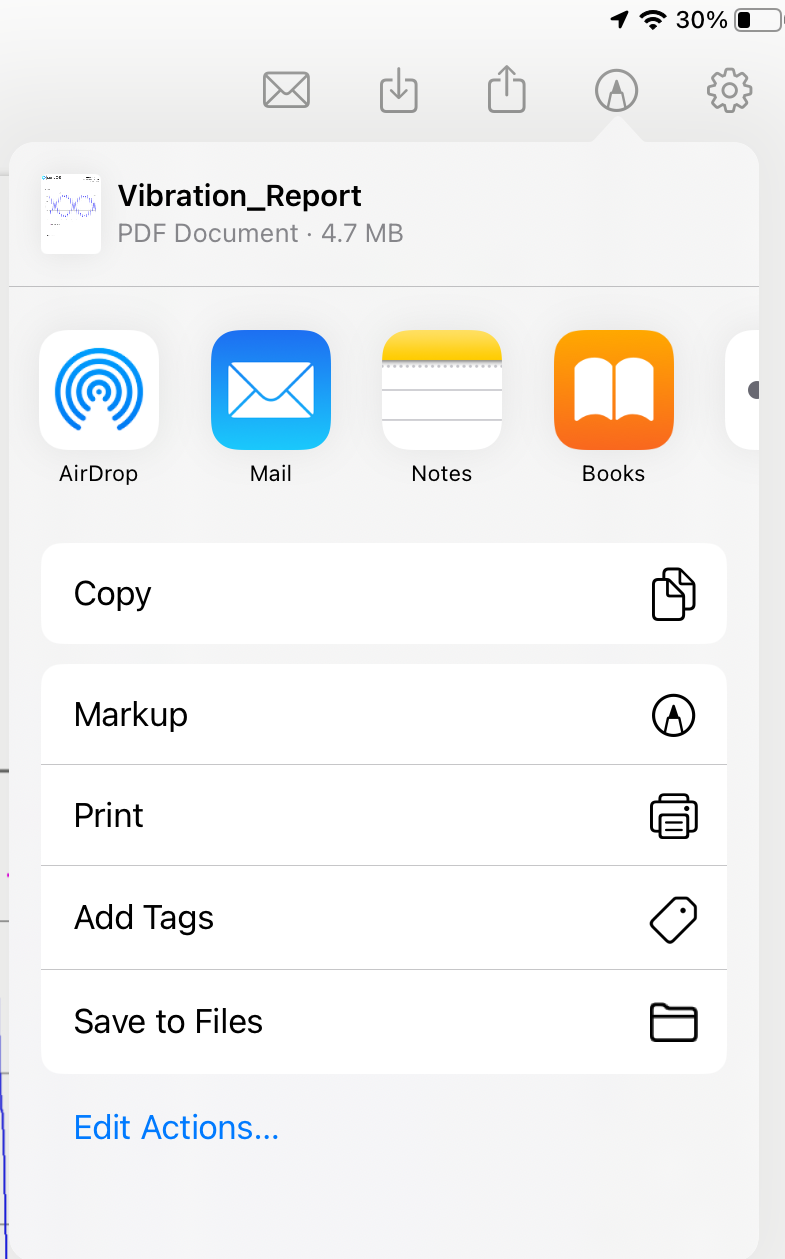Tap the markup pen icon in the toolbar

[616, 92]
